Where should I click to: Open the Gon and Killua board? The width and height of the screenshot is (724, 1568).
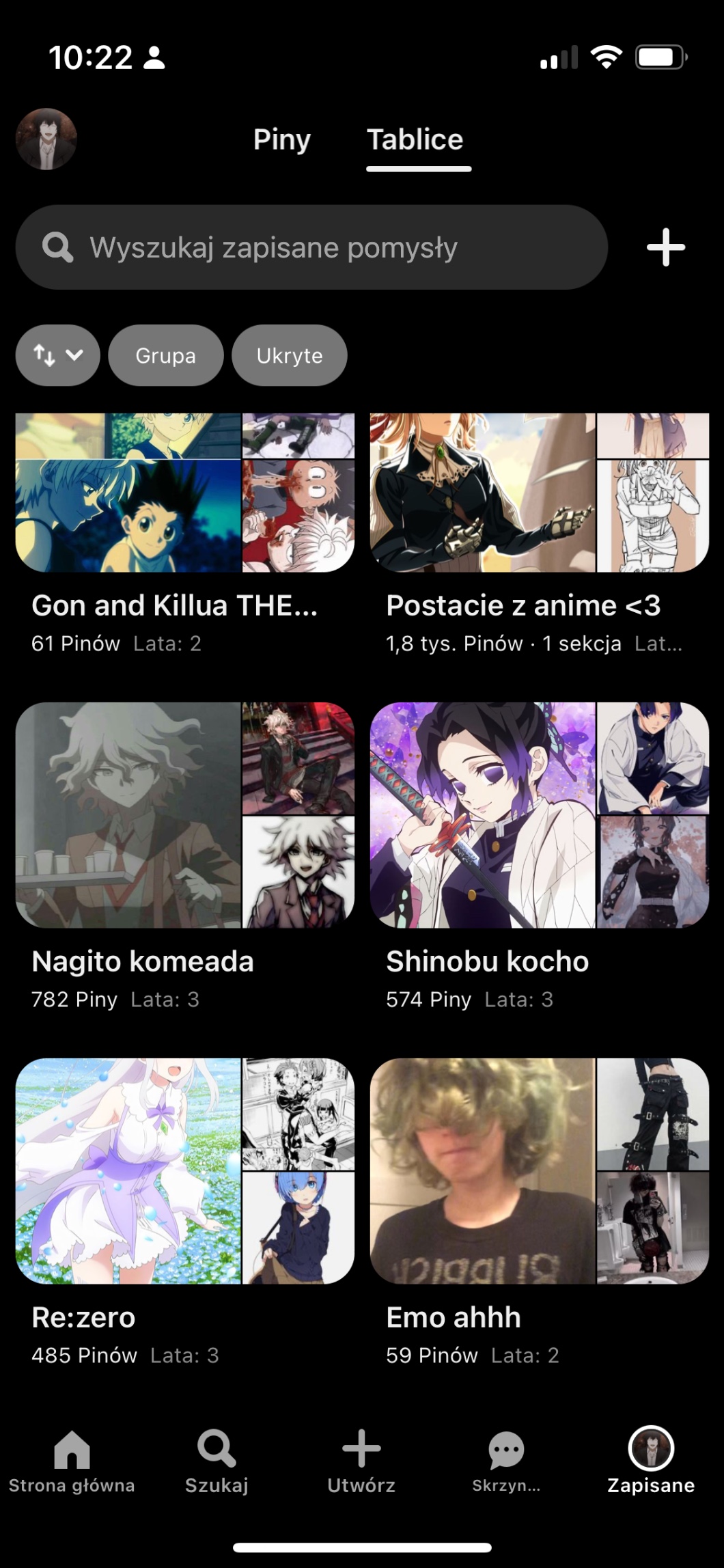185,493
